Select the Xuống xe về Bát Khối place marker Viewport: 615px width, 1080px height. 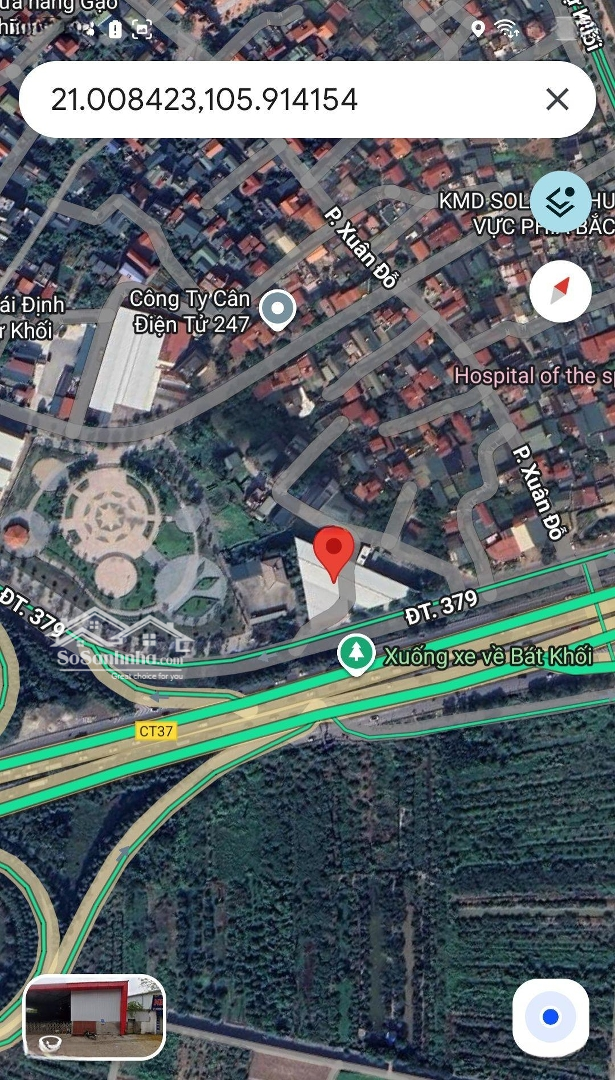355,655
